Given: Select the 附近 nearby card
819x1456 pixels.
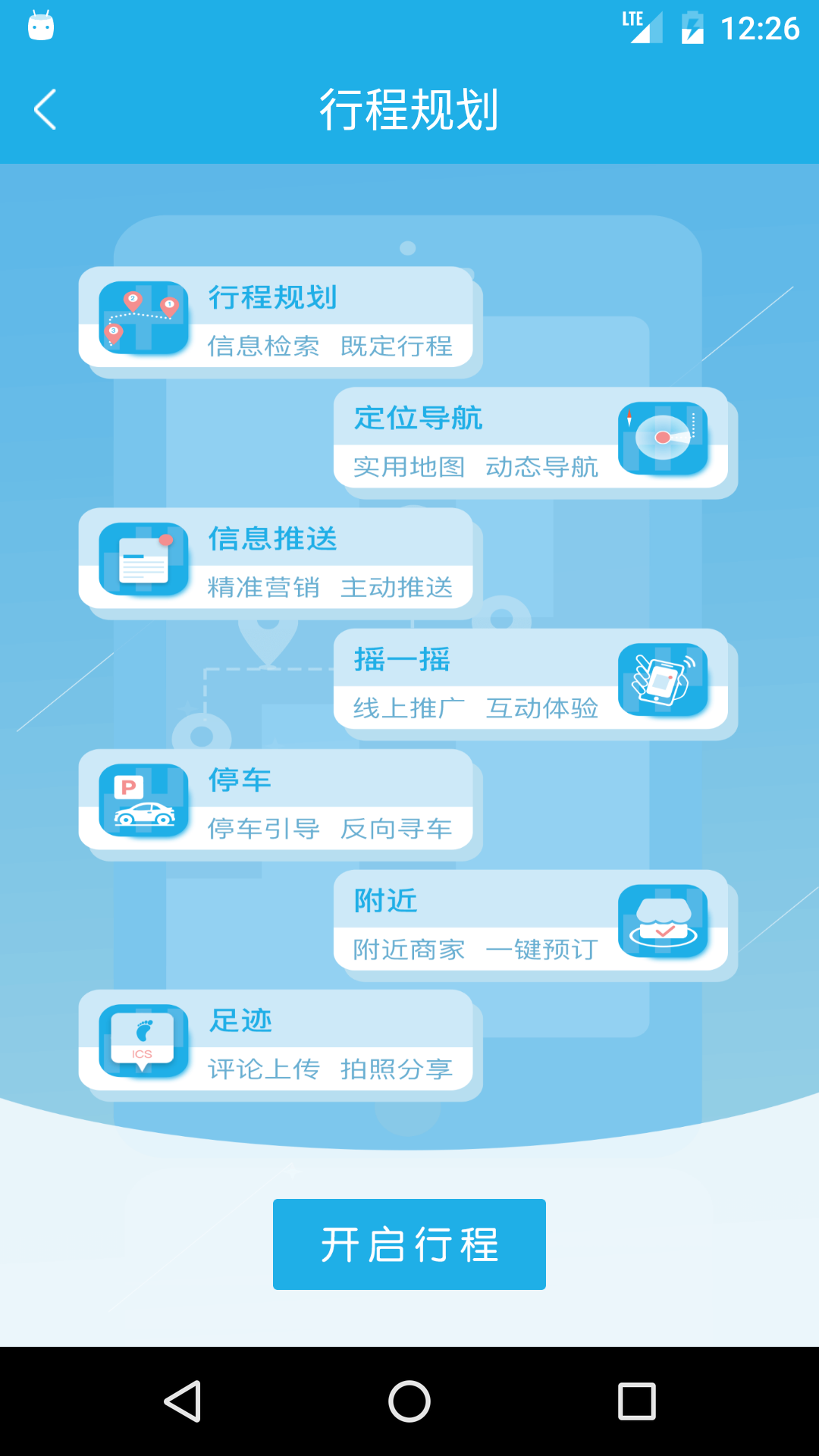Looking at the screenshot, I should 531,921.
